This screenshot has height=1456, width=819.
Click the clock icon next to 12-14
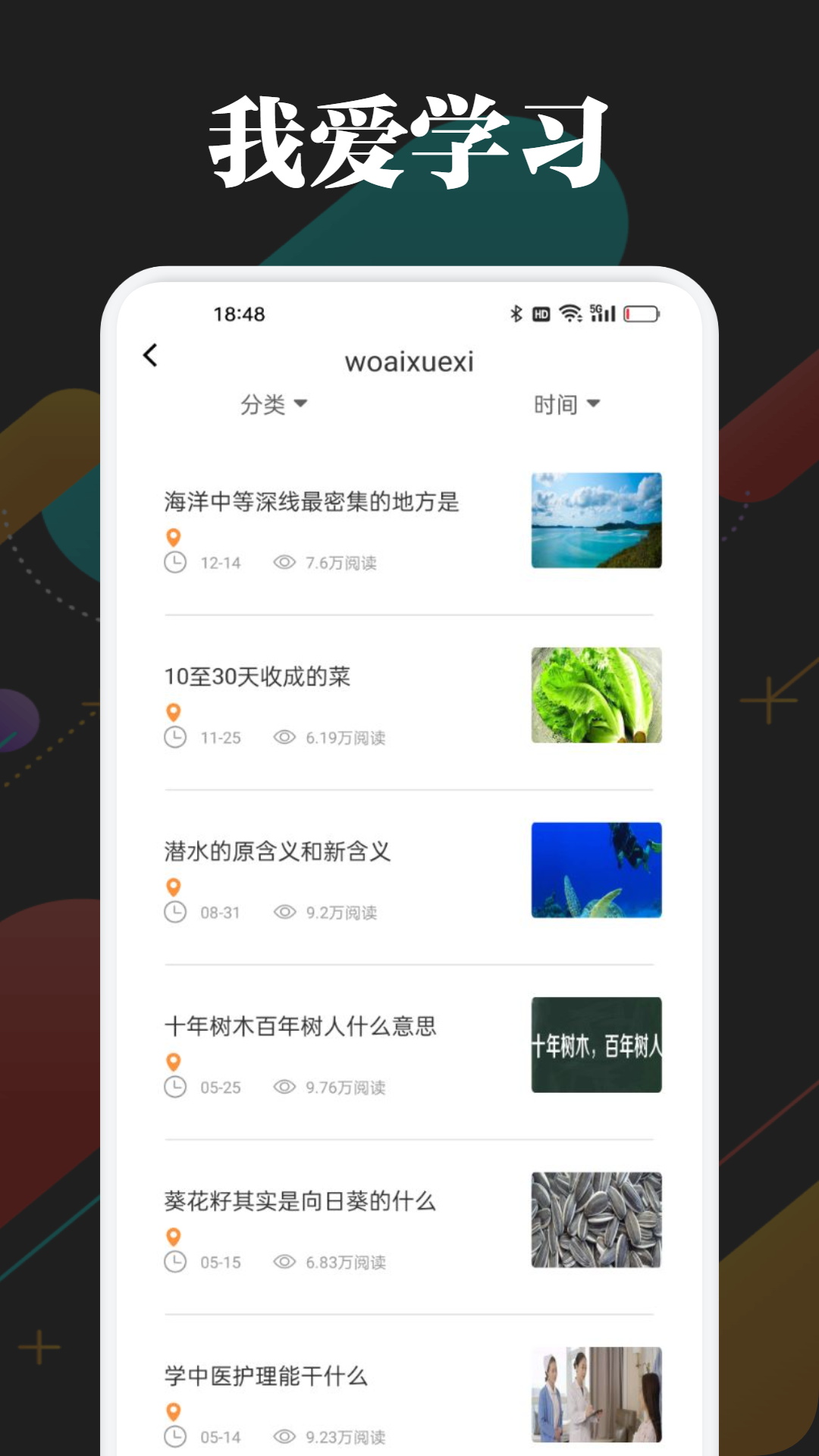point(174,563)
